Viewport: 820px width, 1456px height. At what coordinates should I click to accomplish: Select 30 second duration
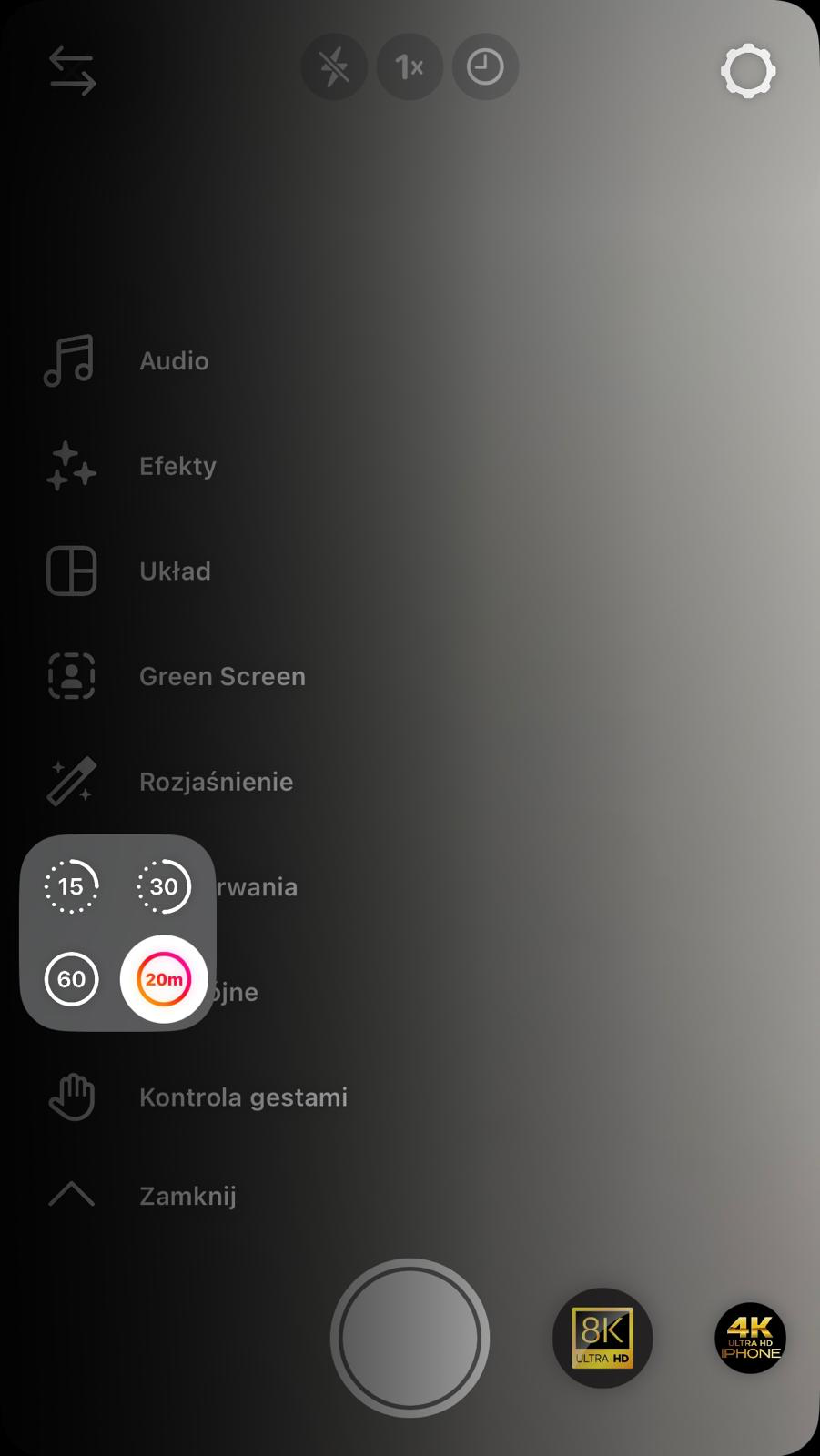[x=164, y=886]
